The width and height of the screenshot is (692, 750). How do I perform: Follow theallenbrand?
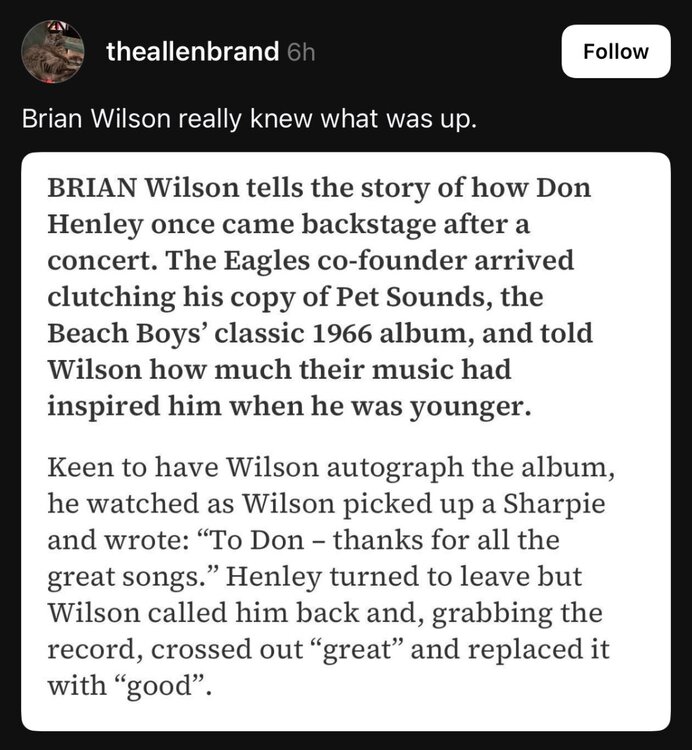(x=615, y=51)
